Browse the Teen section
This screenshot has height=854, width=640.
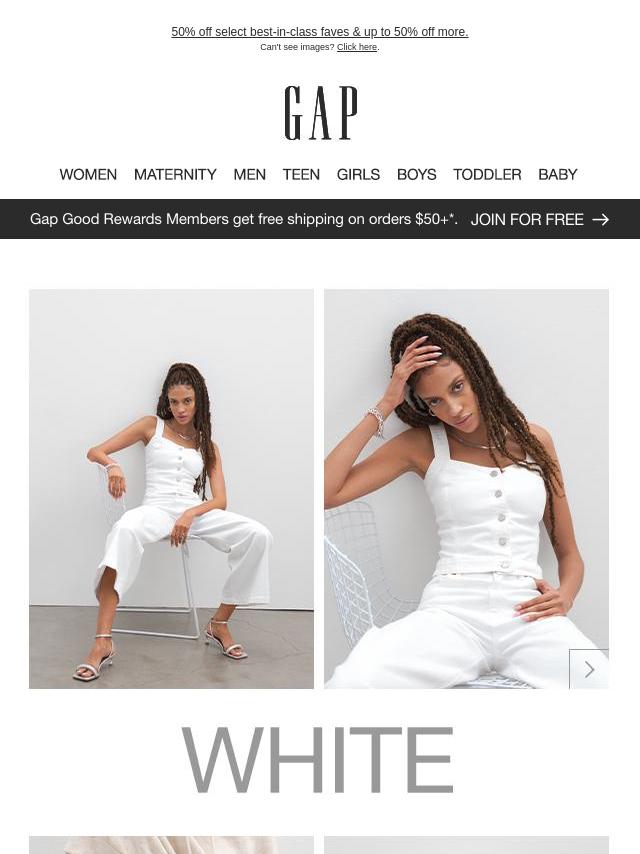[x=301, y=174]
